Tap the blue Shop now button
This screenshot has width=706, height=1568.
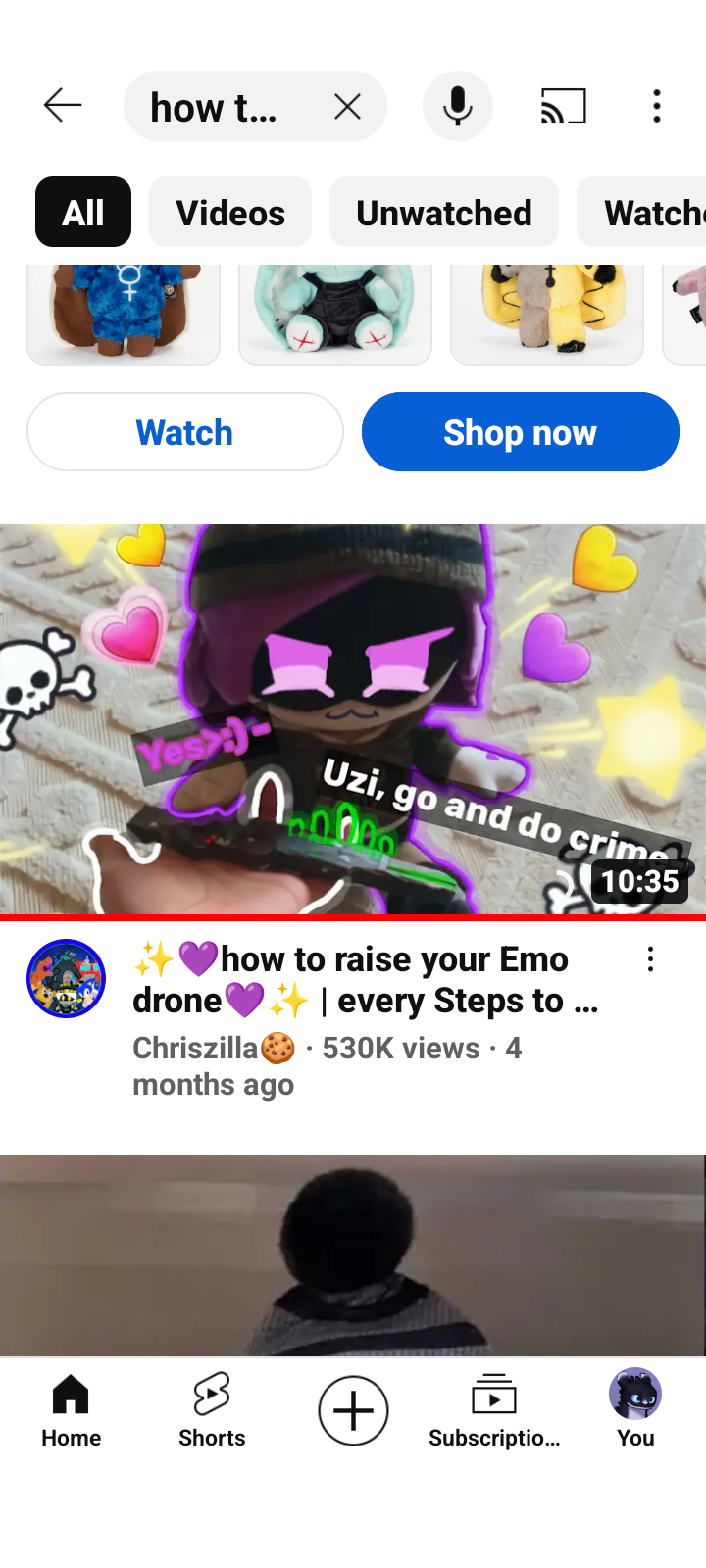[521, 432]
